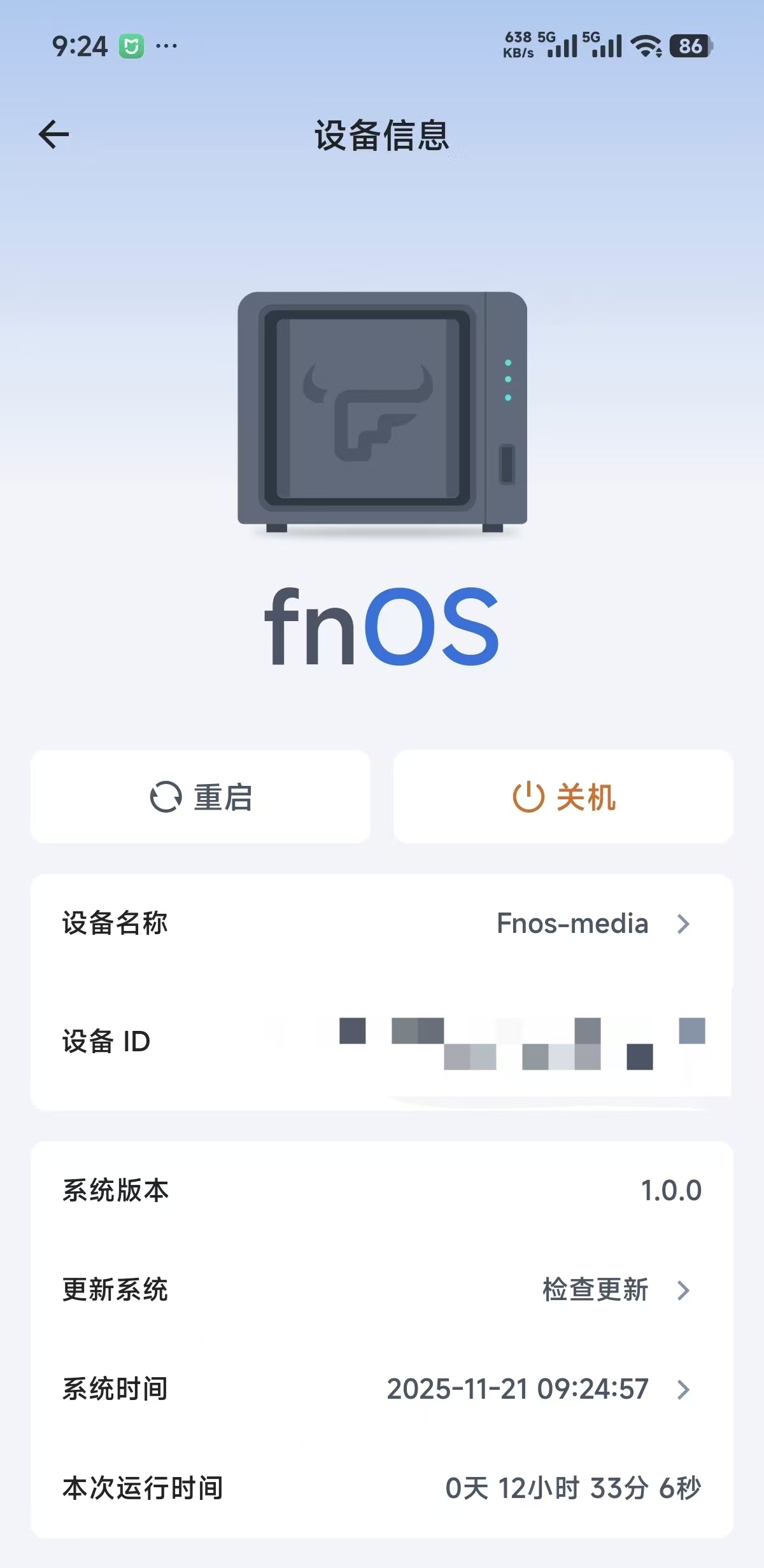Tap the 重启 button to restart
The image size is (764, 1568).
(201, 797)
